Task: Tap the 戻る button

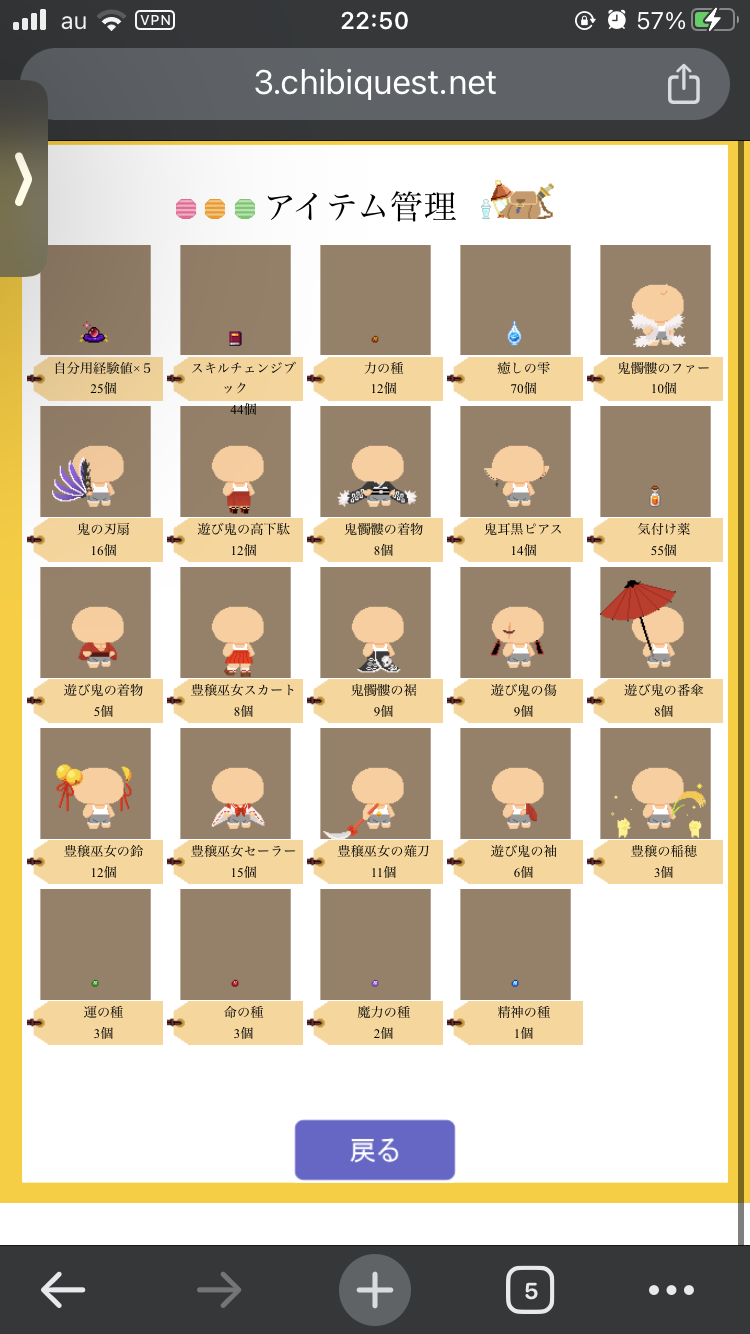Action: (x=374, y=1150)
